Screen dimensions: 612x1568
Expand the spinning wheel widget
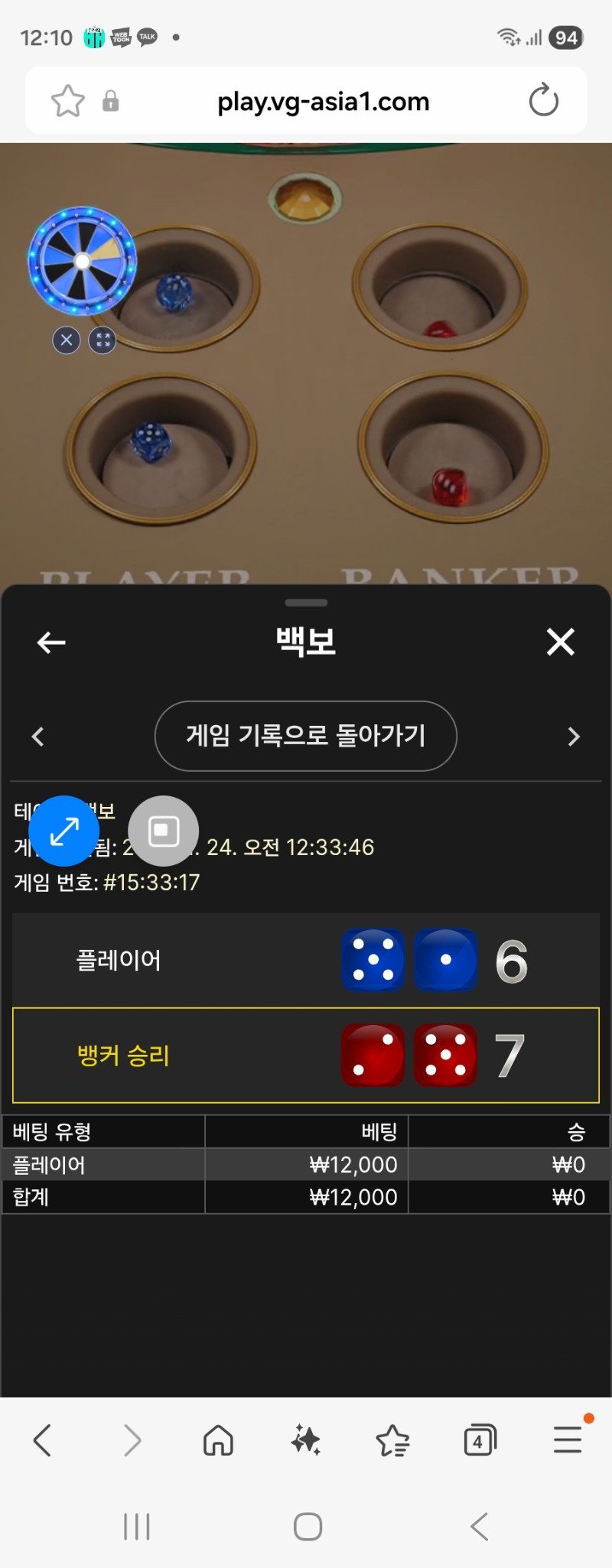(103, 340)
